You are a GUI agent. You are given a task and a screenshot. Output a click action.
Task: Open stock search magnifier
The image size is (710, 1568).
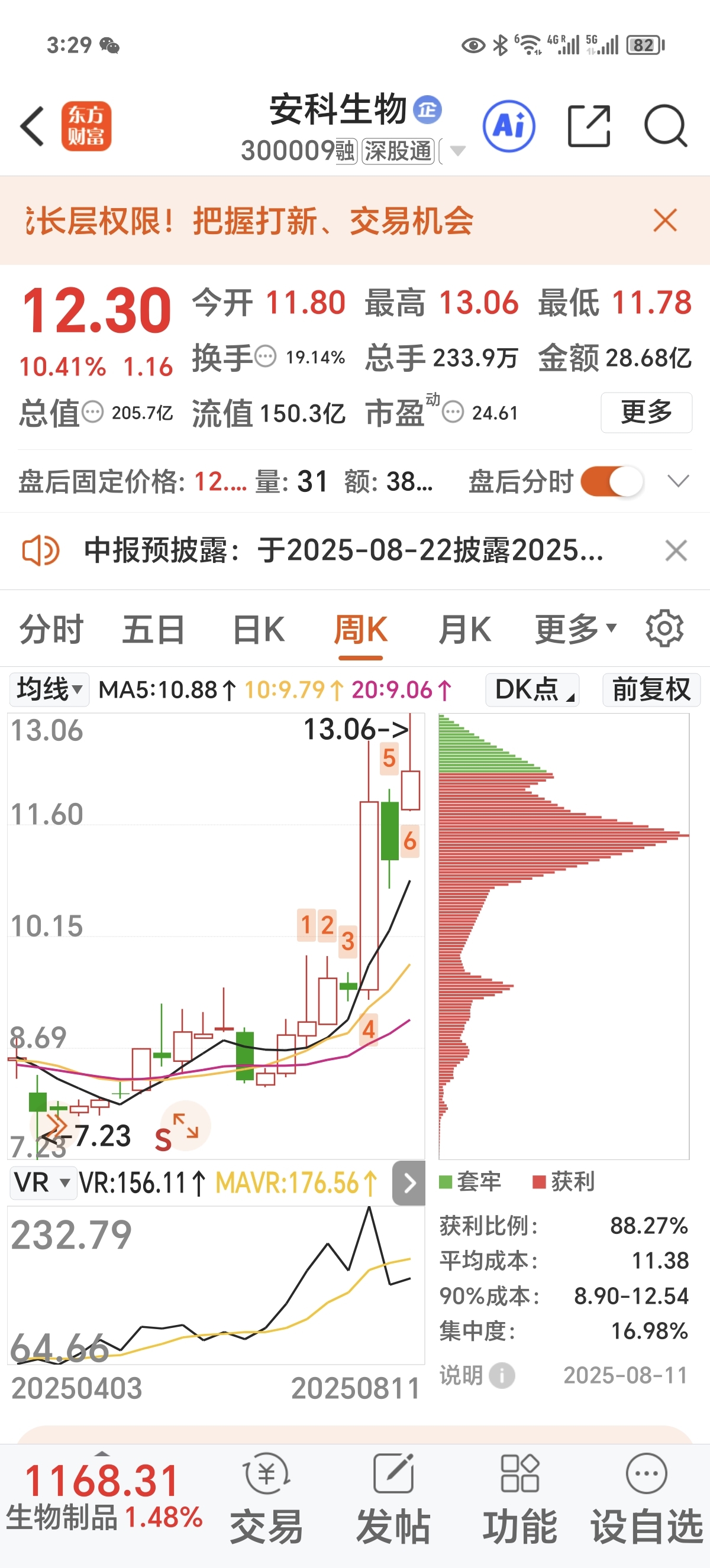666,126
